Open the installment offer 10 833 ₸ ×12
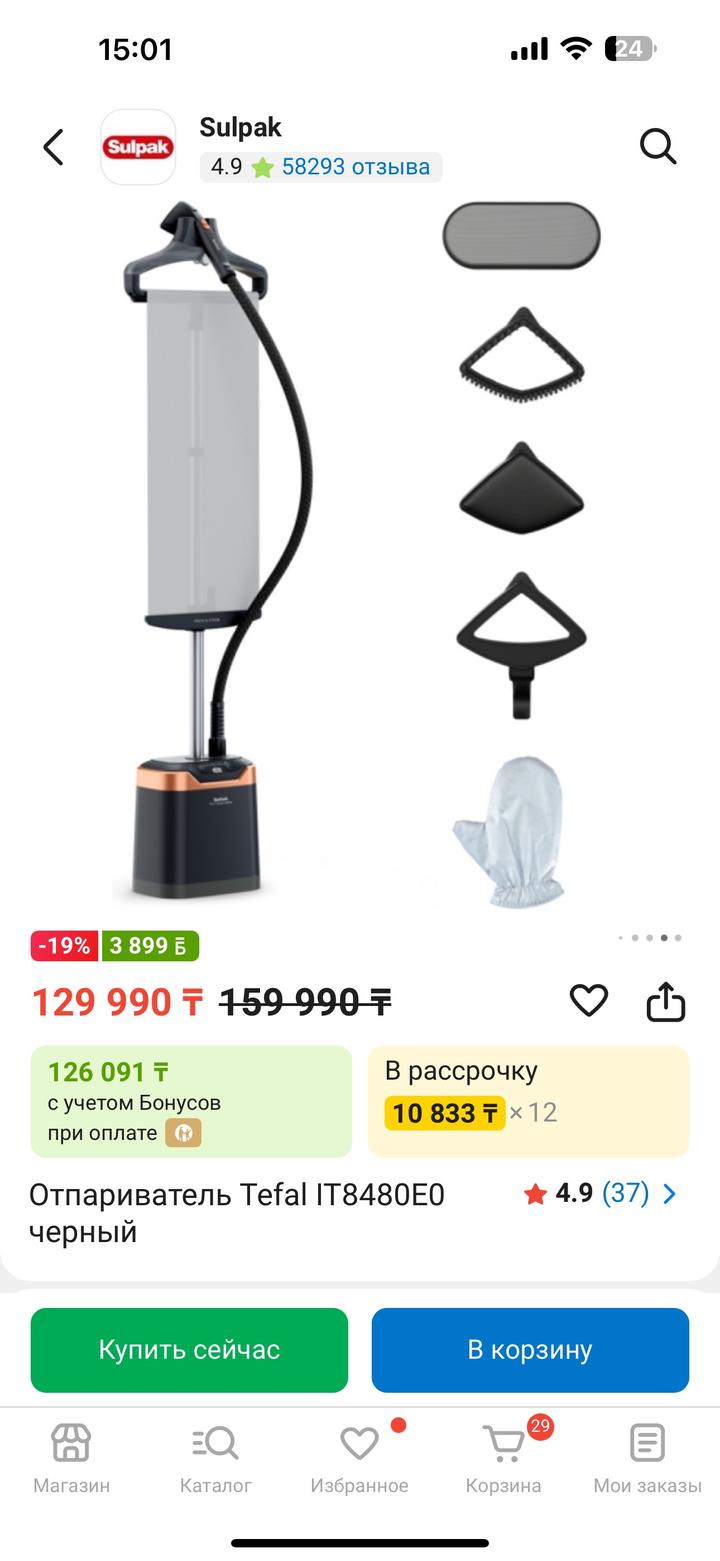The width and height of the screenshot is (720, 1561). [x=528, y=1101]
